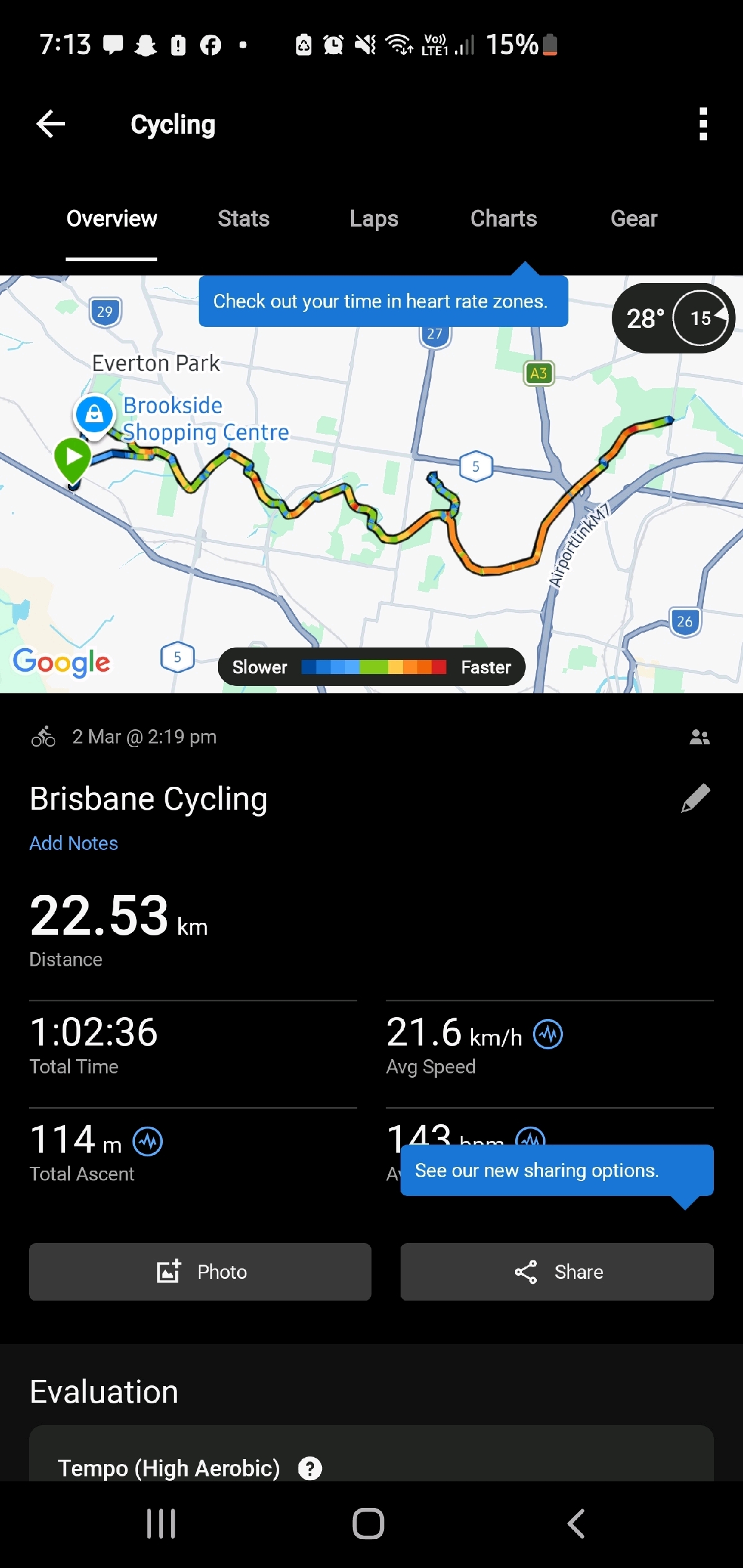Open help for Tempo (High Aerobic)
Image resolution: width=743 pixels, height=1568 pixels.
[x=310, y=1468]
